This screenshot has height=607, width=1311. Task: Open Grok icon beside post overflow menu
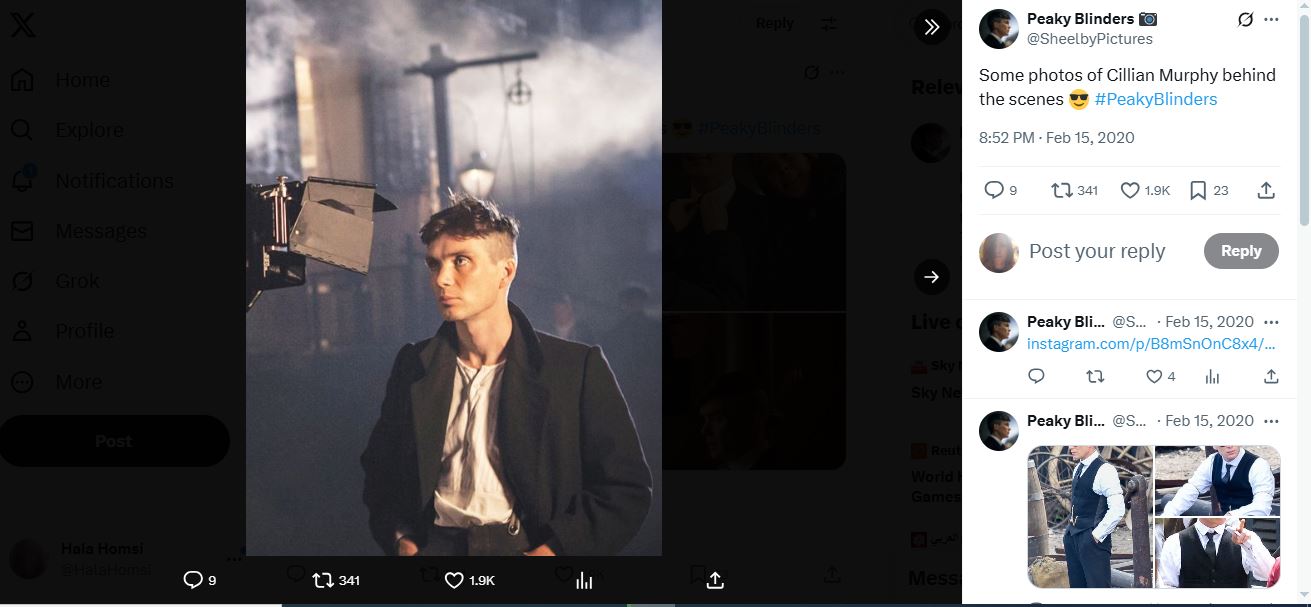(1245, 19)
